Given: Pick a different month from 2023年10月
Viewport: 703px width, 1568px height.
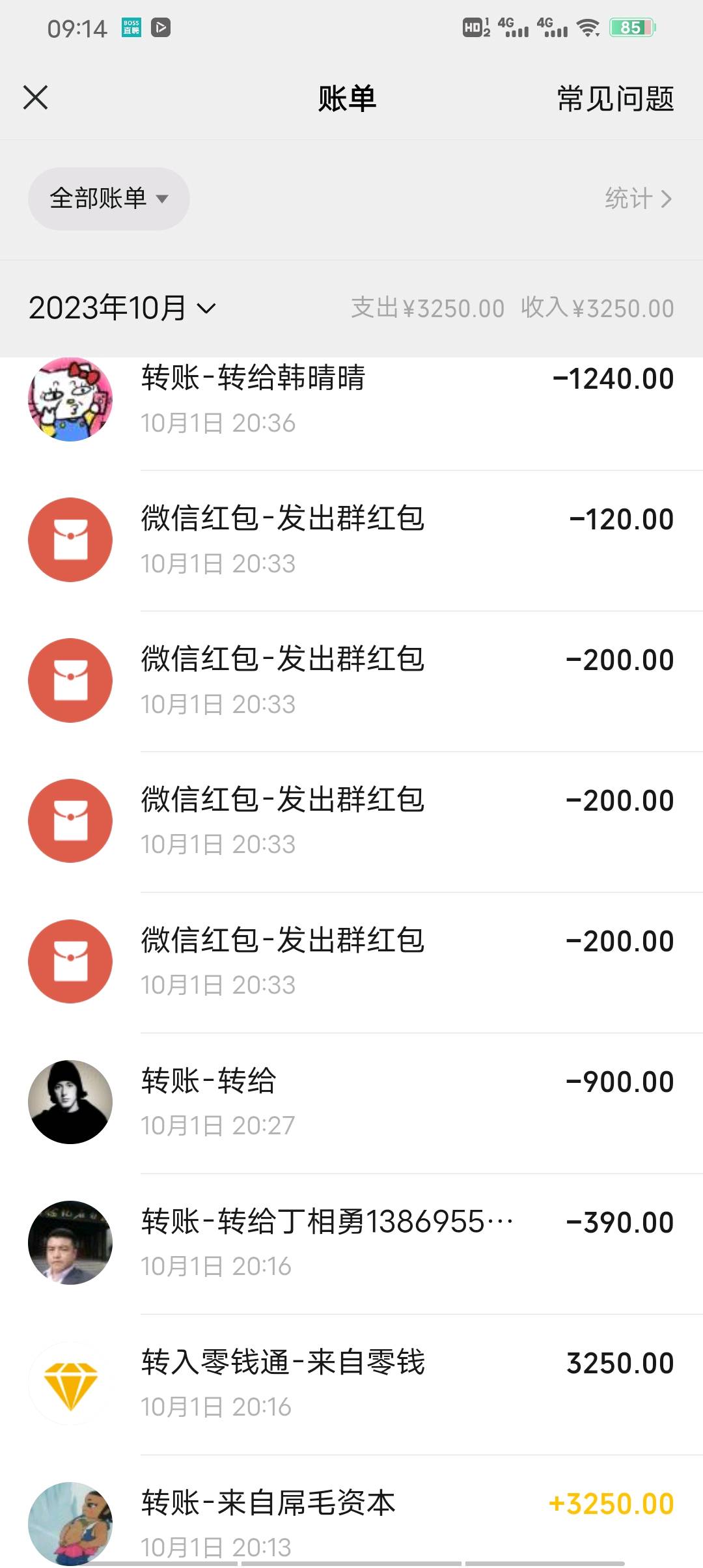Looking at the screenshot, I should tap(122, 308).
